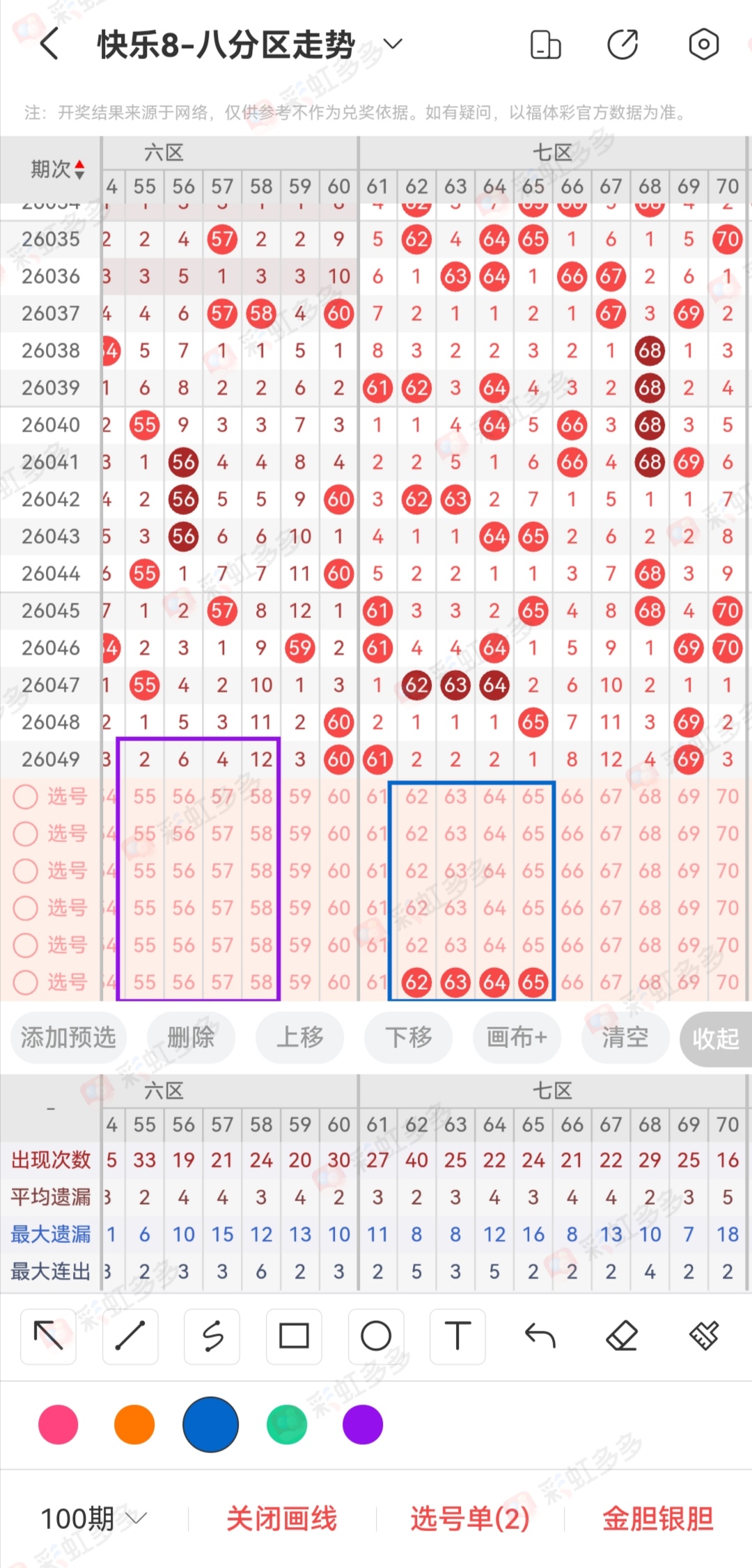The image size is (752, 1568).
Task: Move selection up with 上移
Action: click(300, 1038)
